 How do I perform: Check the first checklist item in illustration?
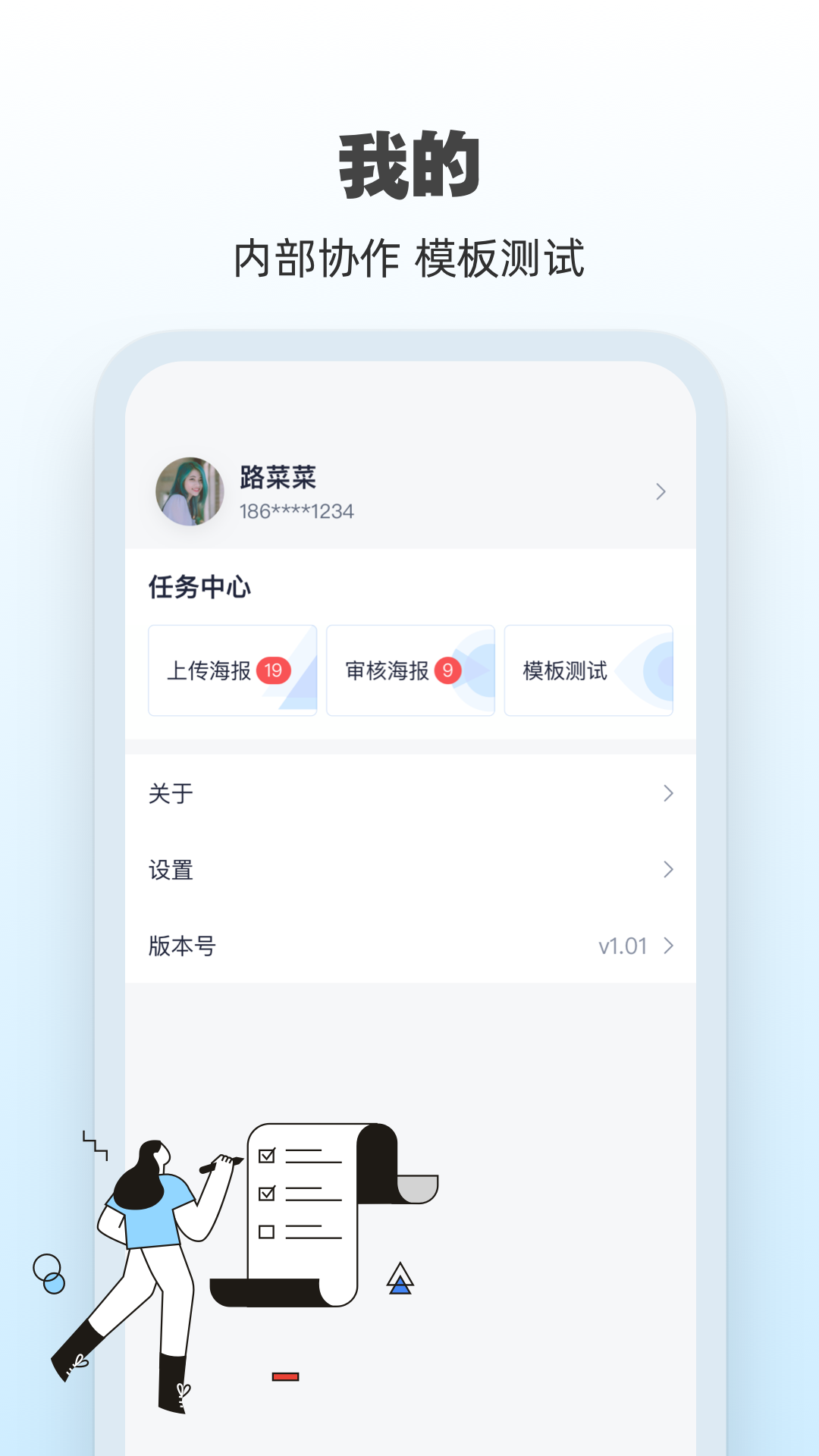(267, 1156)
